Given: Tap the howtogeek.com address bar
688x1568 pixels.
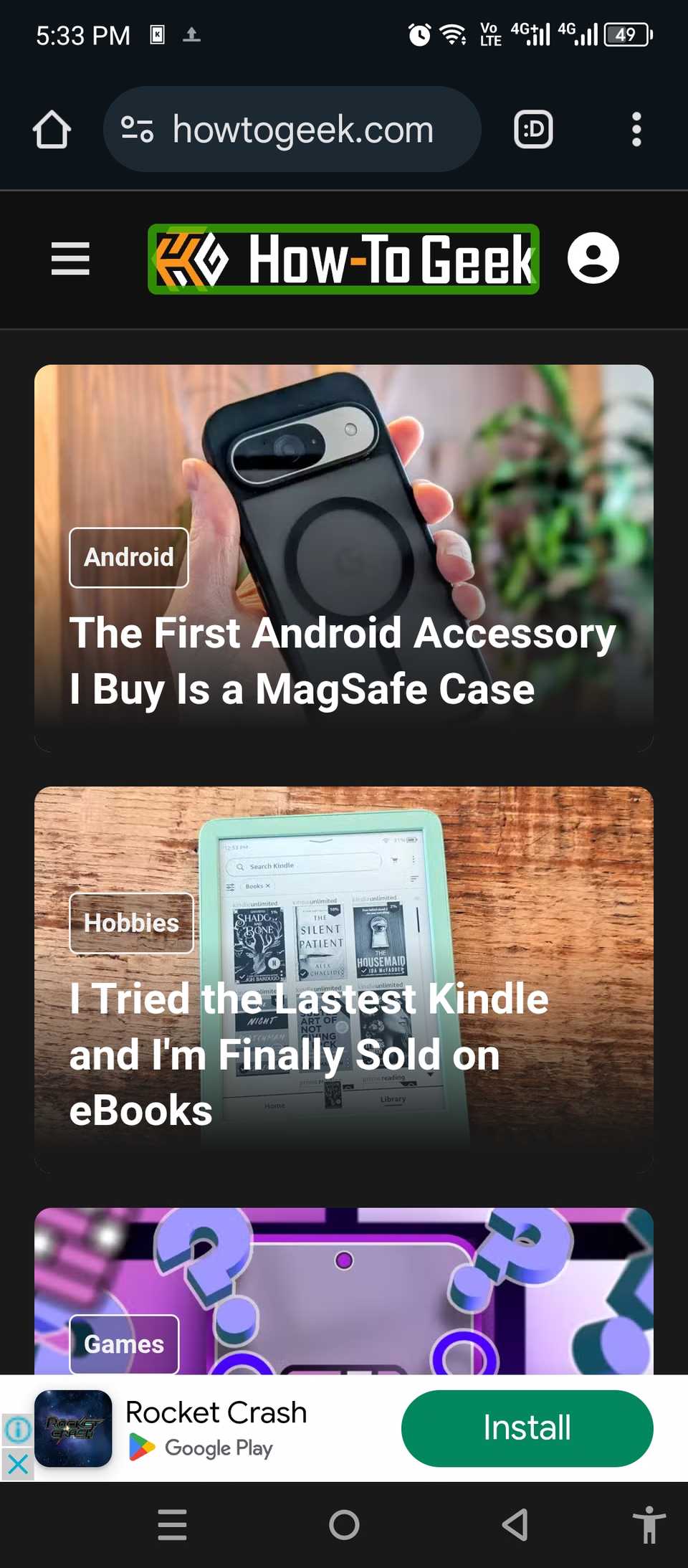Looking at the screenshot, I should [301, 130].
